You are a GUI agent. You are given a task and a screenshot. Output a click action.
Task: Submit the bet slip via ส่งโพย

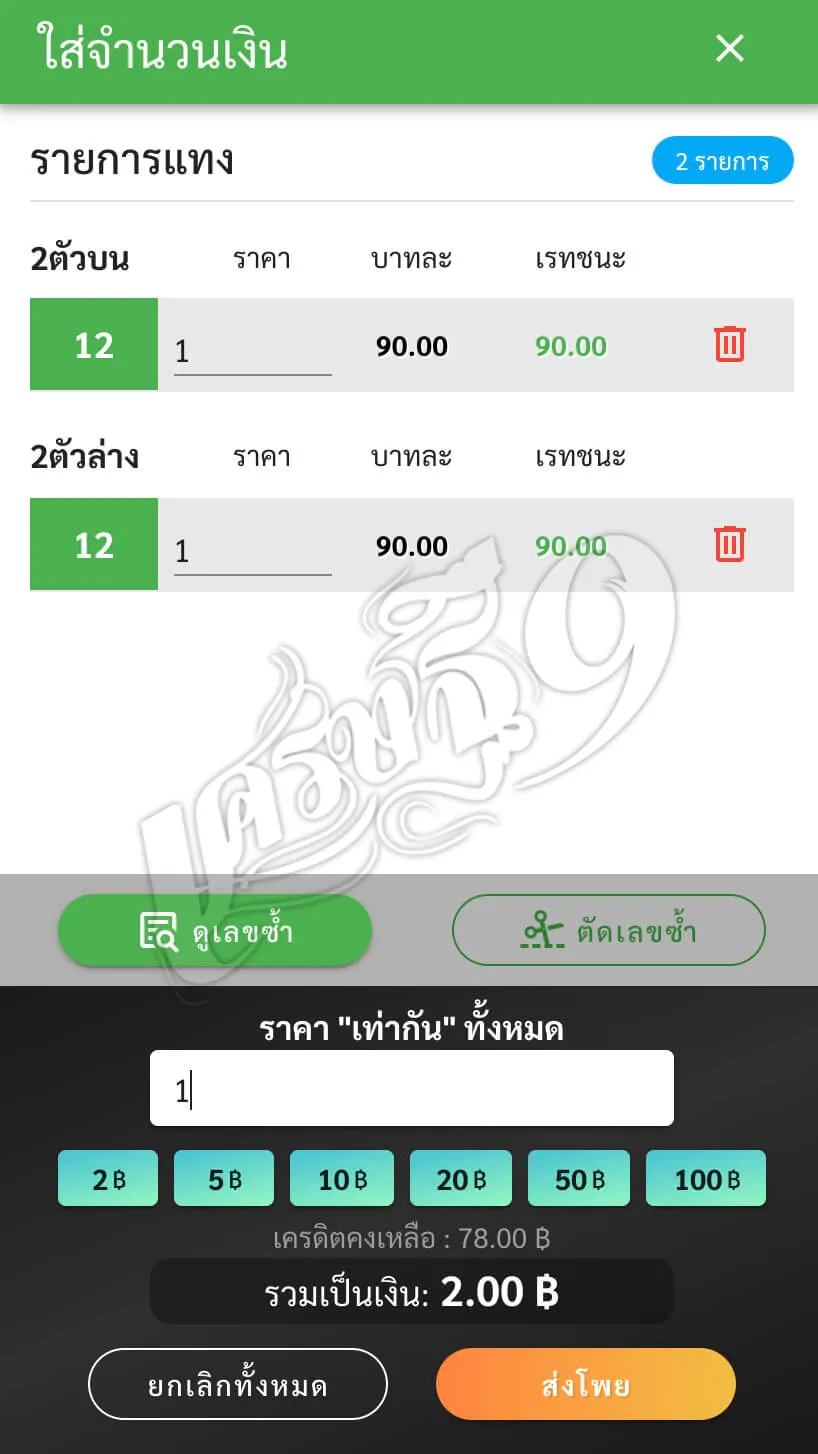(x=585, y=1383)
